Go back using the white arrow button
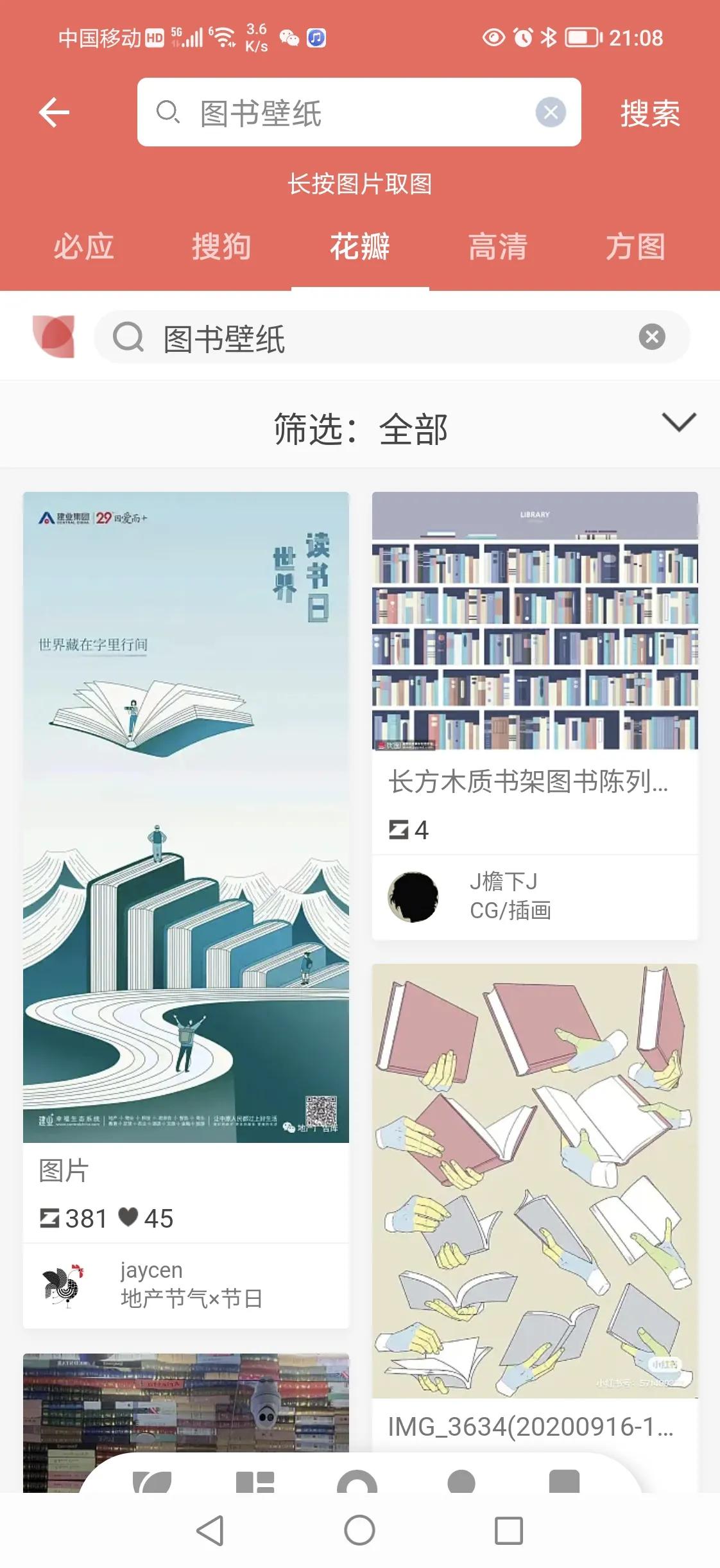This screenshot has width=720, height=1568. coord(54,112)
